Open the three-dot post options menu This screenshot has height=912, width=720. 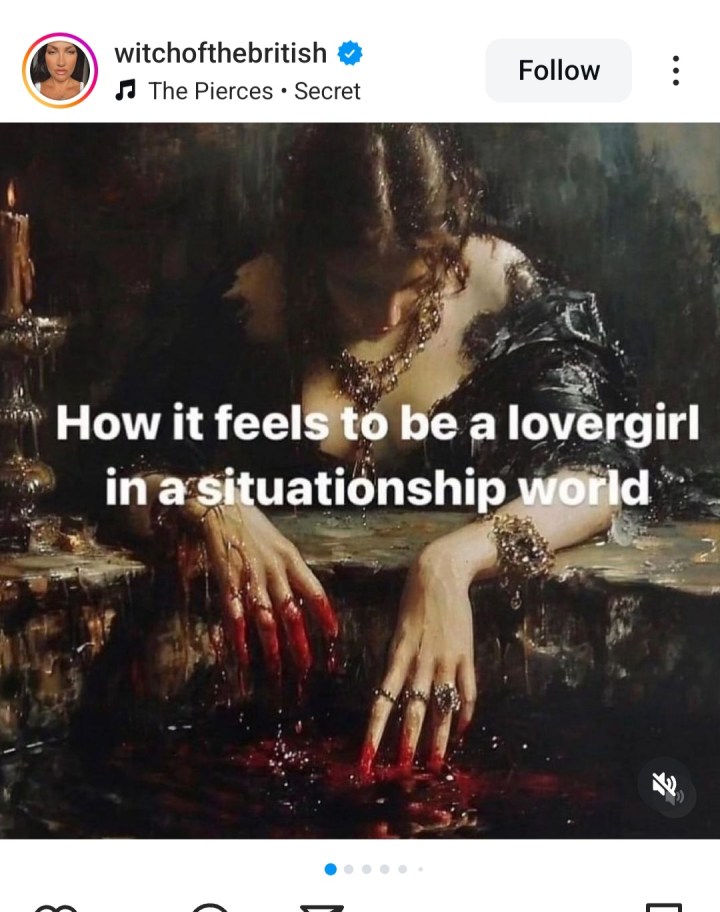[x=676, y=71]
